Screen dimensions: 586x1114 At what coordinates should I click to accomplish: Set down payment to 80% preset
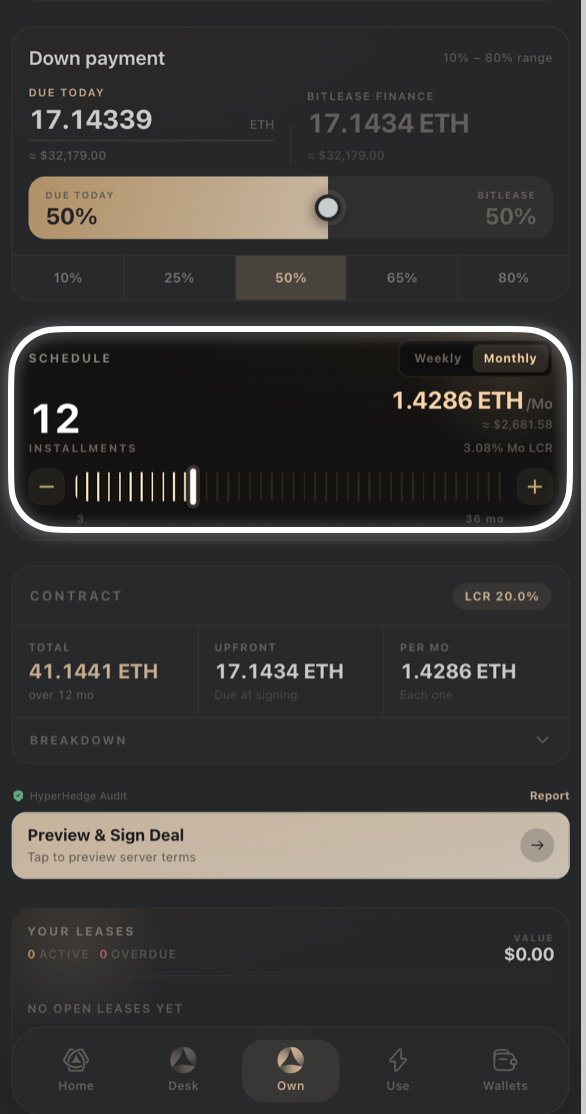(514, 278)
